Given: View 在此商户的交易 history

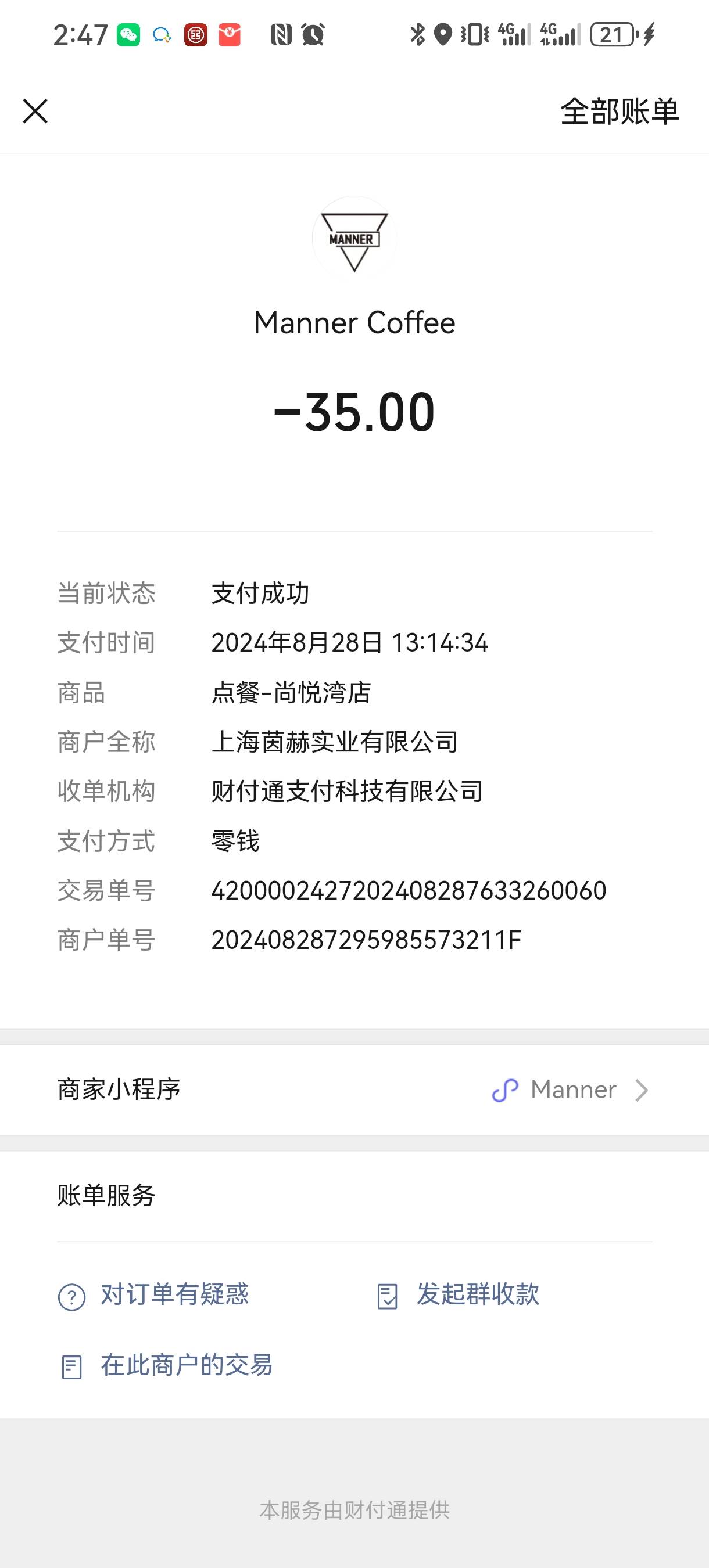Looking at the screenshot, I should [165, 1365].
